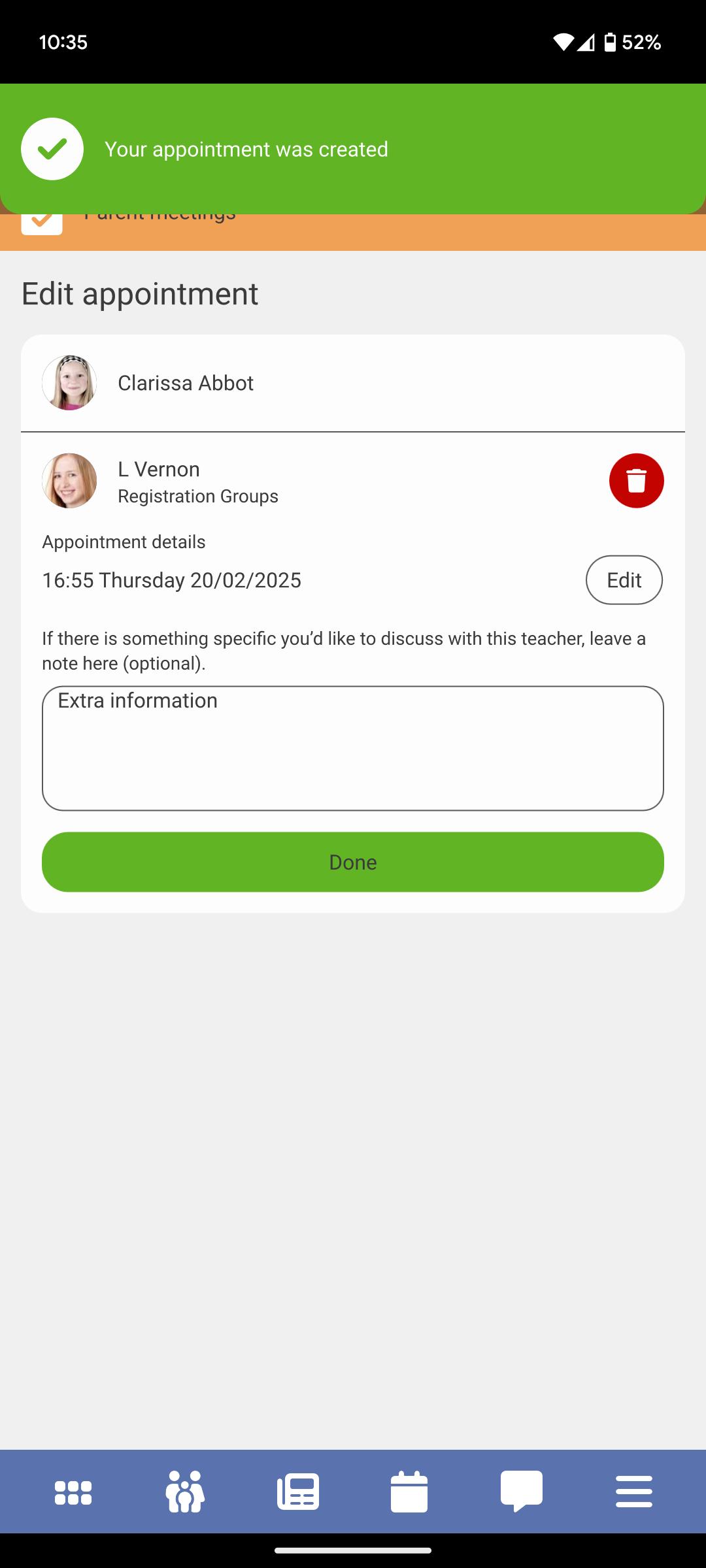
Task: Open the apps grid tab
Action: coord(73,1492)
